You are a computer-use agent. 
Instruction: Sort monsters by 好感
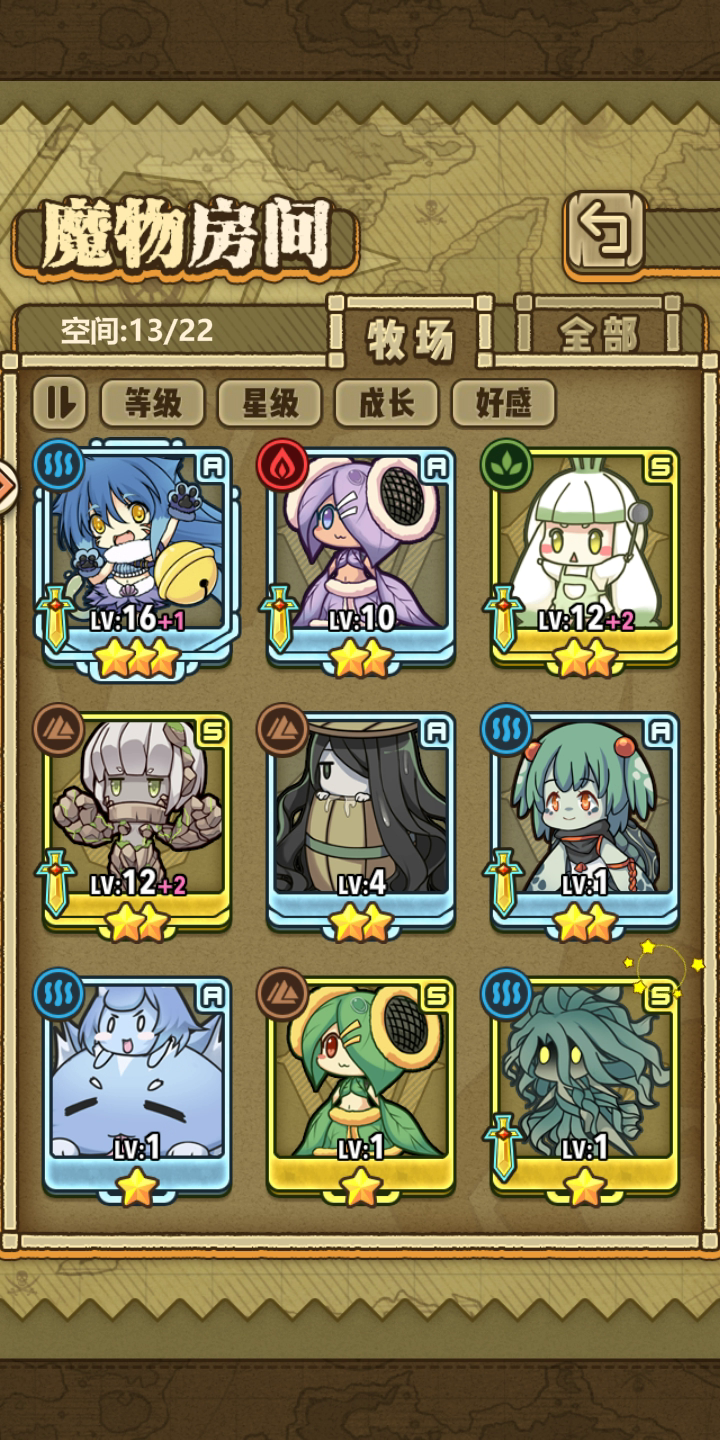[503, 402]
